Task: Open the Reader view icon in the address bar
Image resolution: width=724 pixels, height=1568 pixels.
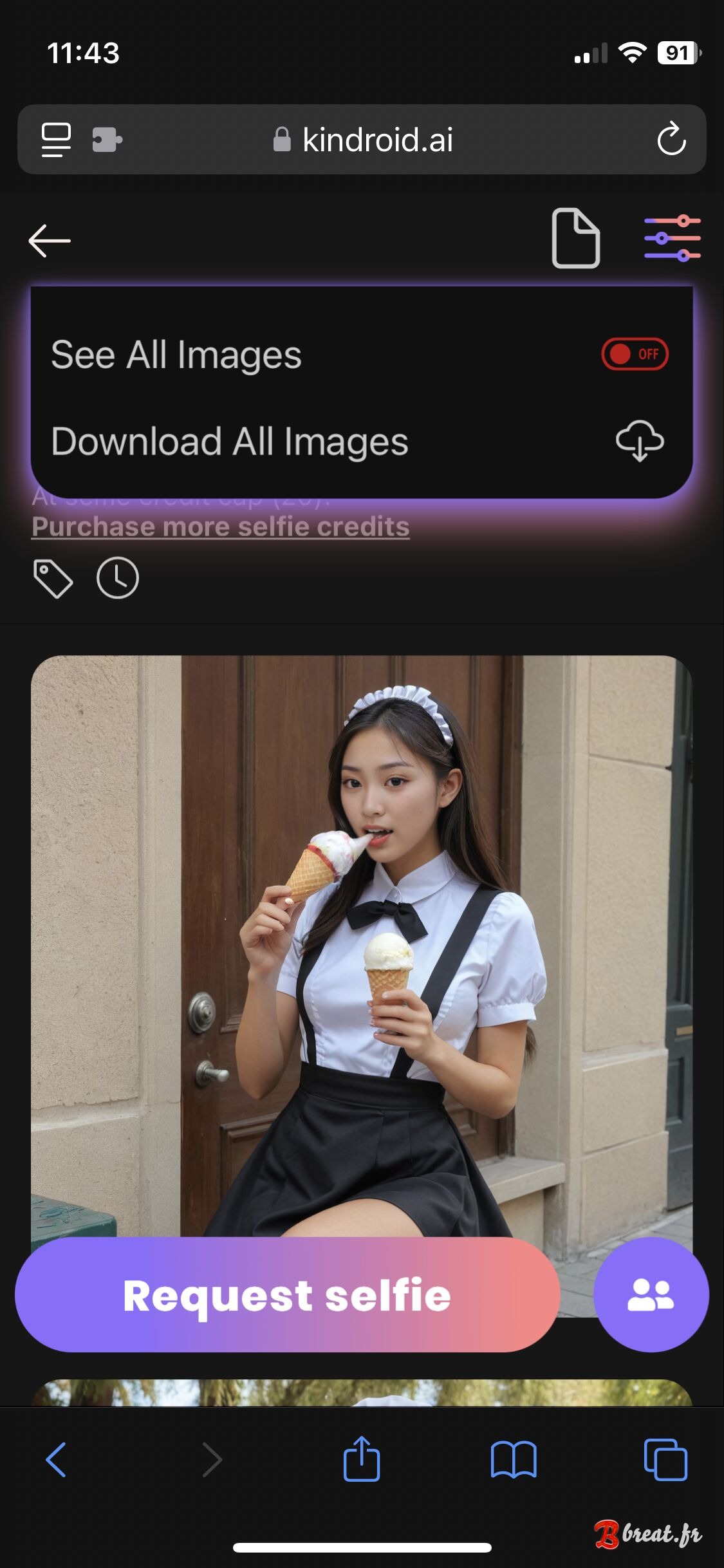Action: click(x=55, y=140)
